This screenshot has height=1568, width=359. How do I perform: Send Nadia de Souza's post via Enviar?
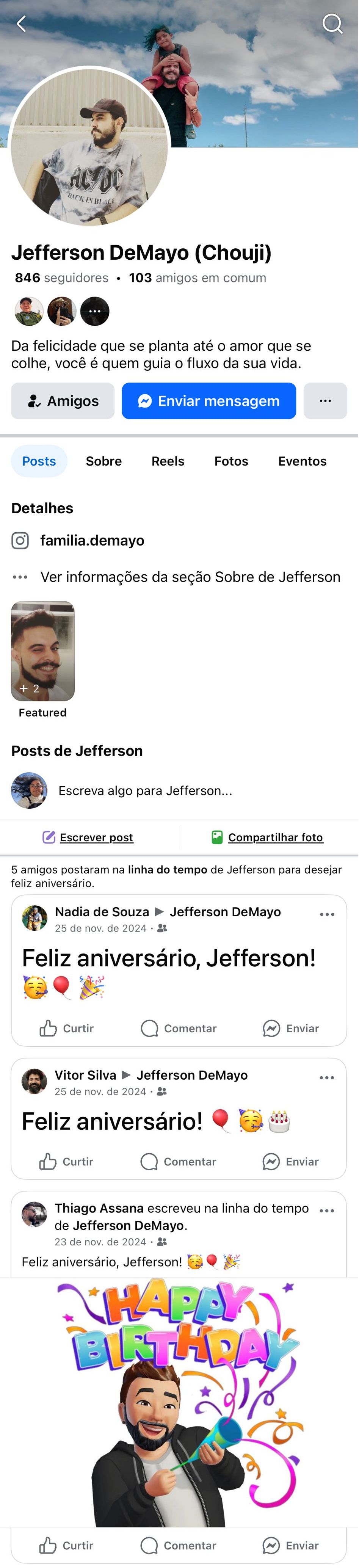point(291,1029)
